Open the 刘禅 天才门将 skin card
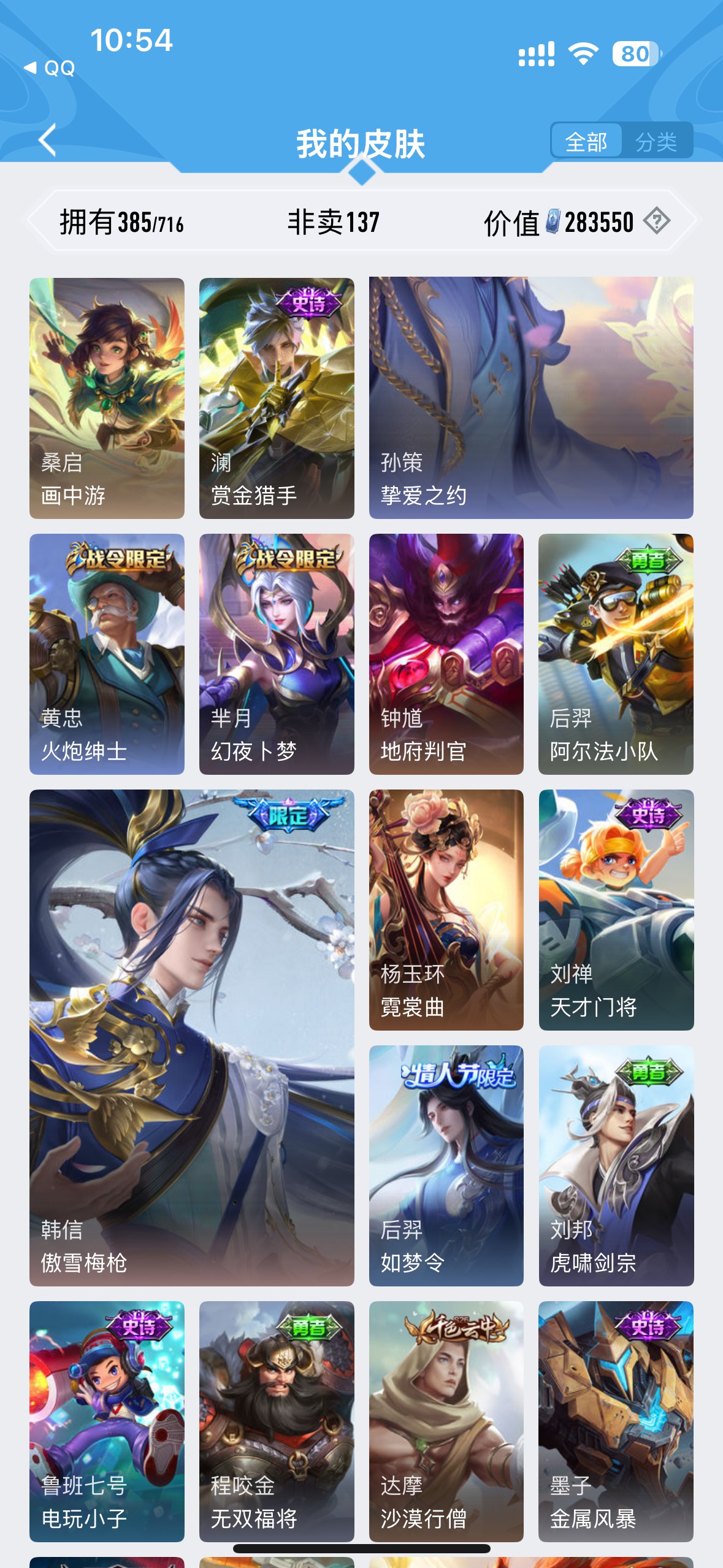The image size is (723, 1568). click(x=616, y=909)
